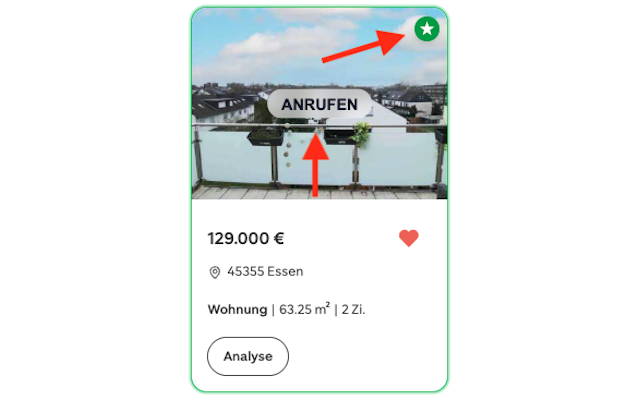Tap the ANRUFEN call button
Screen dimensions: 640x400
point(320,104)
